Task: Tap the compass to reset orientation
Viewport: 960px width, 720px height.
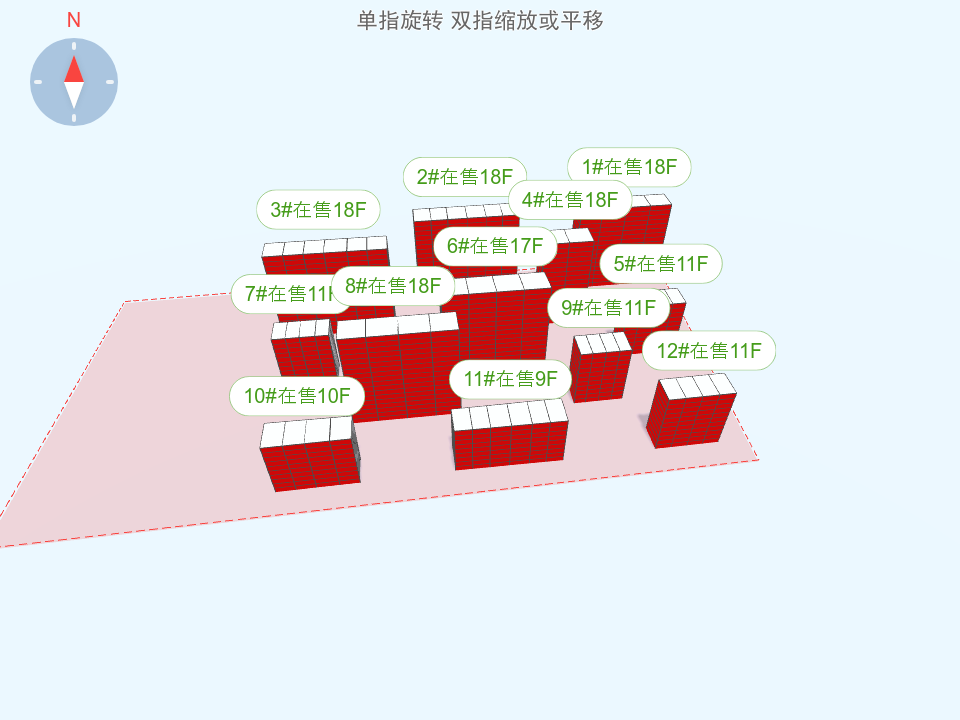Action: pos(74,82)
